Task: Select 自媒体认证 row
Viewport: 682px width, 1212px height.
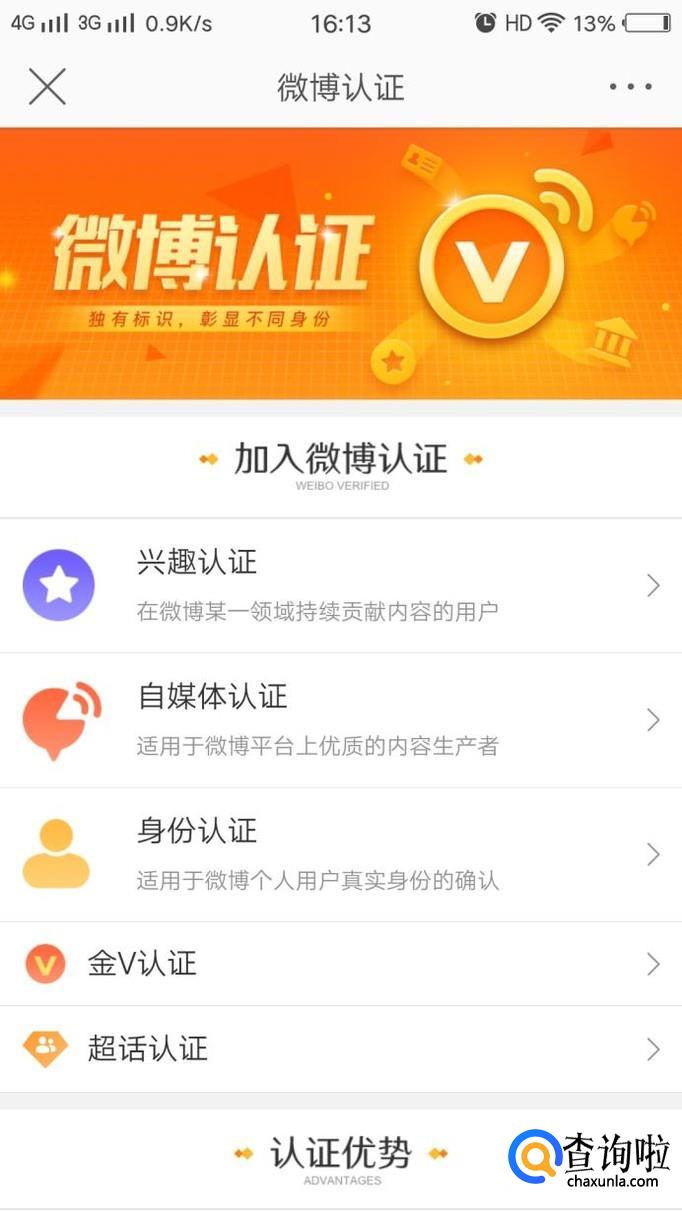Action: [340, 720]
